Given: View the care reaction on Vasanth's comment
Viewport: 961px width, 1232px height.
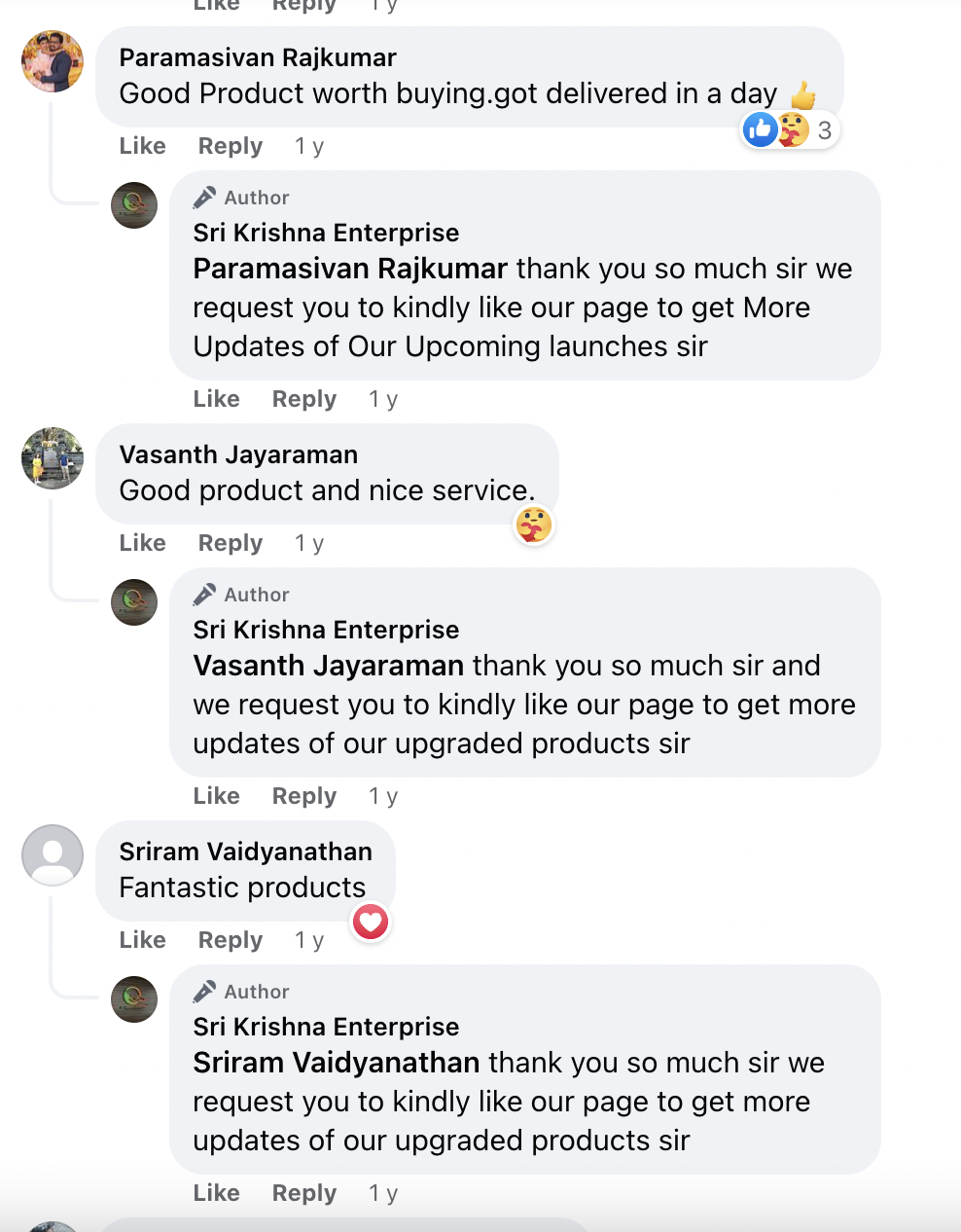Looking at the screenshot, I should point(534,525).
